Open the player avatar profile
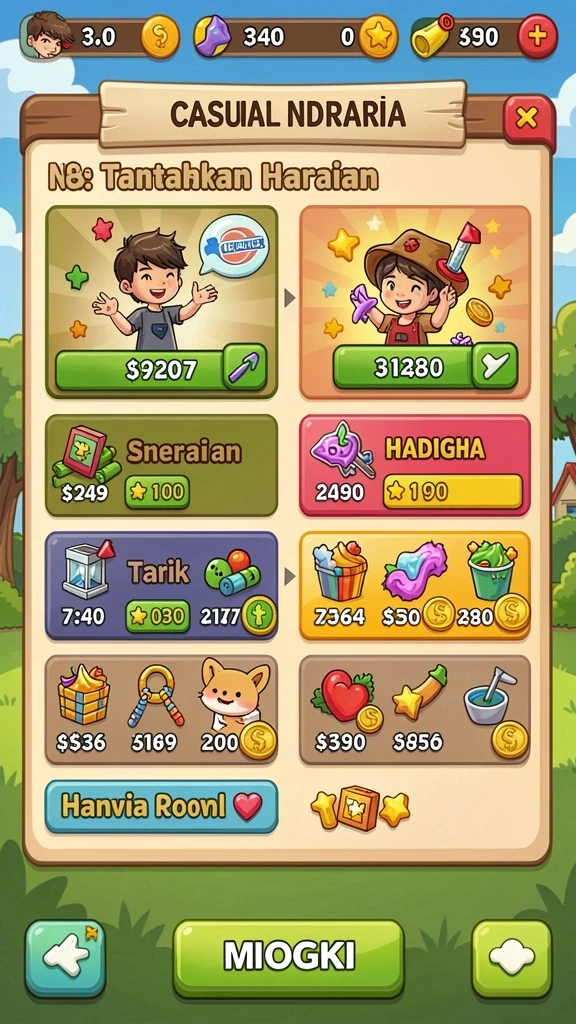Screen dimensions: 576x1024 click(x=46, y=35)
